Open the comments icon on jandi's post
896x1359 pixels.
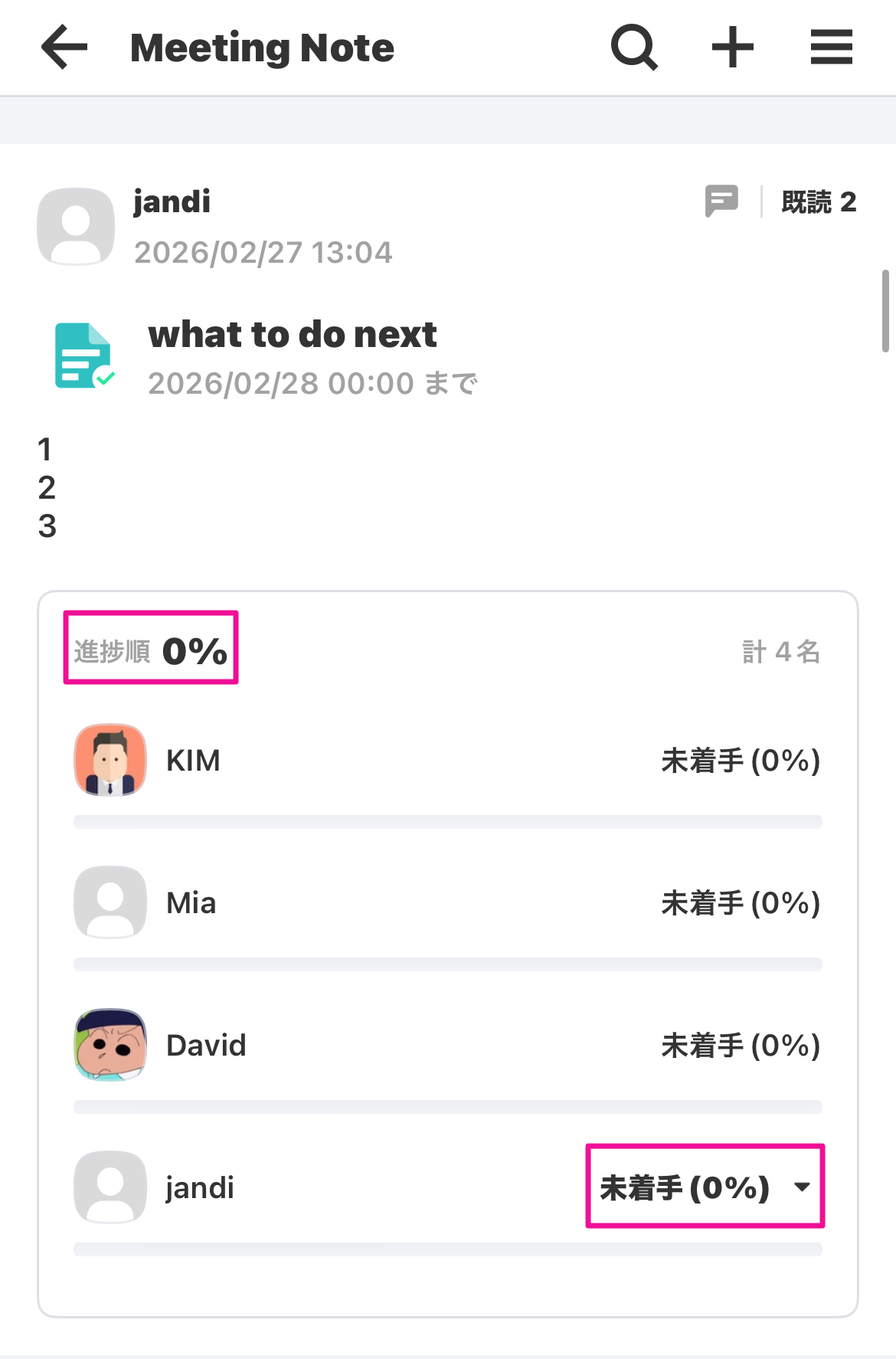click(x=721, y=201)
